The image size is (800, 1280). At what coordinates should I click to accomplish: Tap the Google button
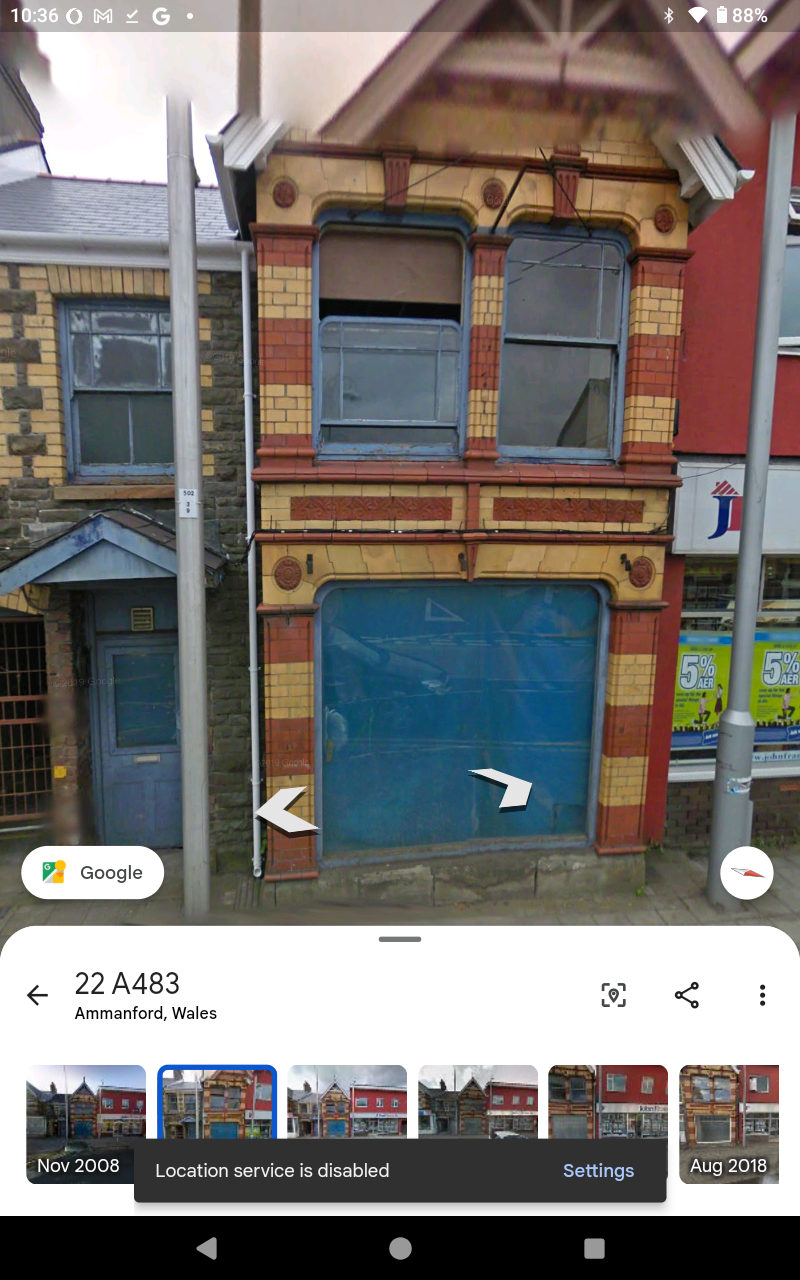[x=93, y=872]
